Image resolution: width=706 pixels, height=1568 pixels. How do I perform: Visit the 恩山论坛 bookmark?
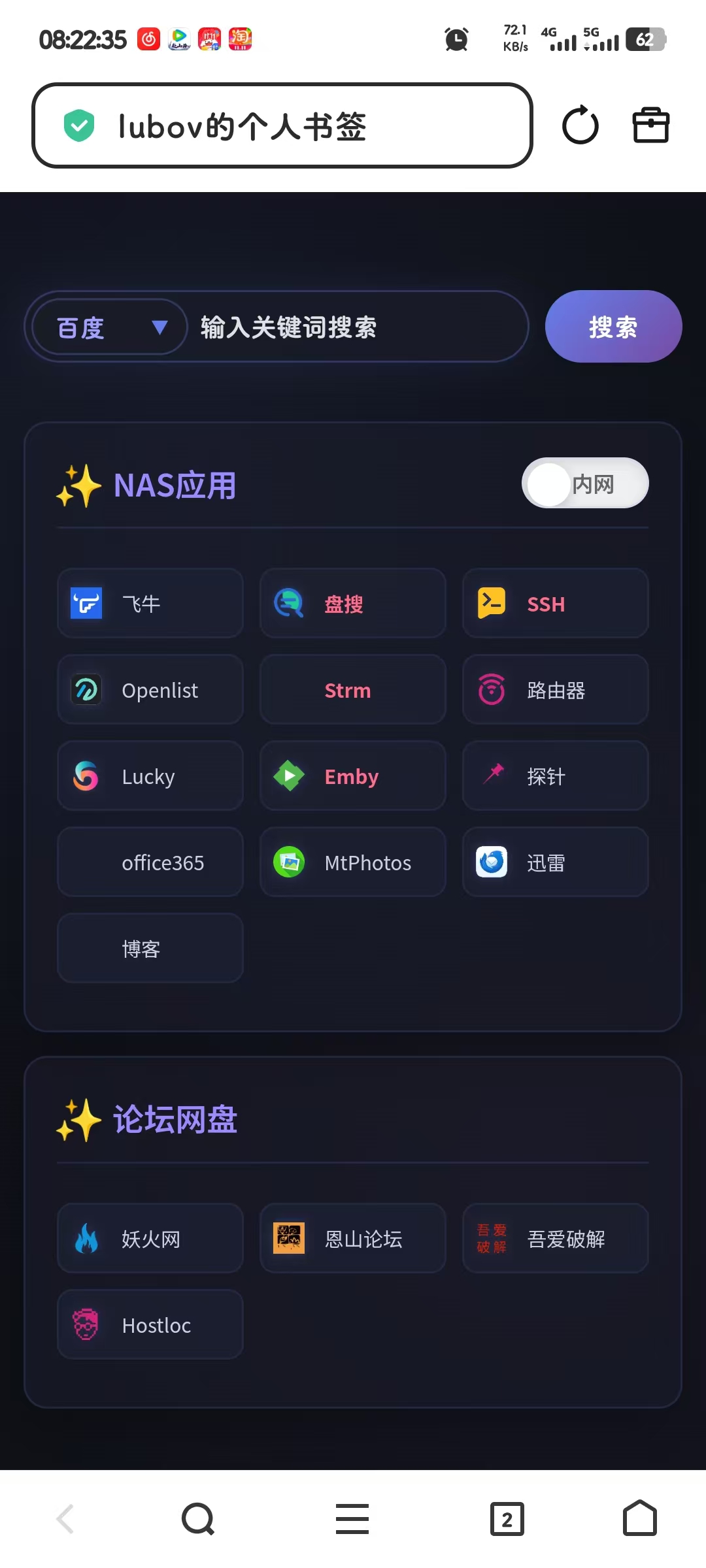pyautogui.click(x=353, y=1238)
